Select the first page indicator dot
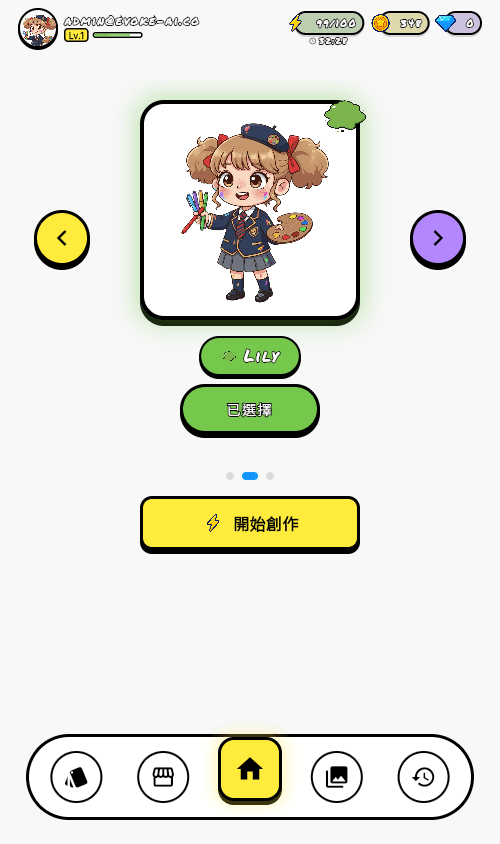500x844 pixels. point(230,476)
